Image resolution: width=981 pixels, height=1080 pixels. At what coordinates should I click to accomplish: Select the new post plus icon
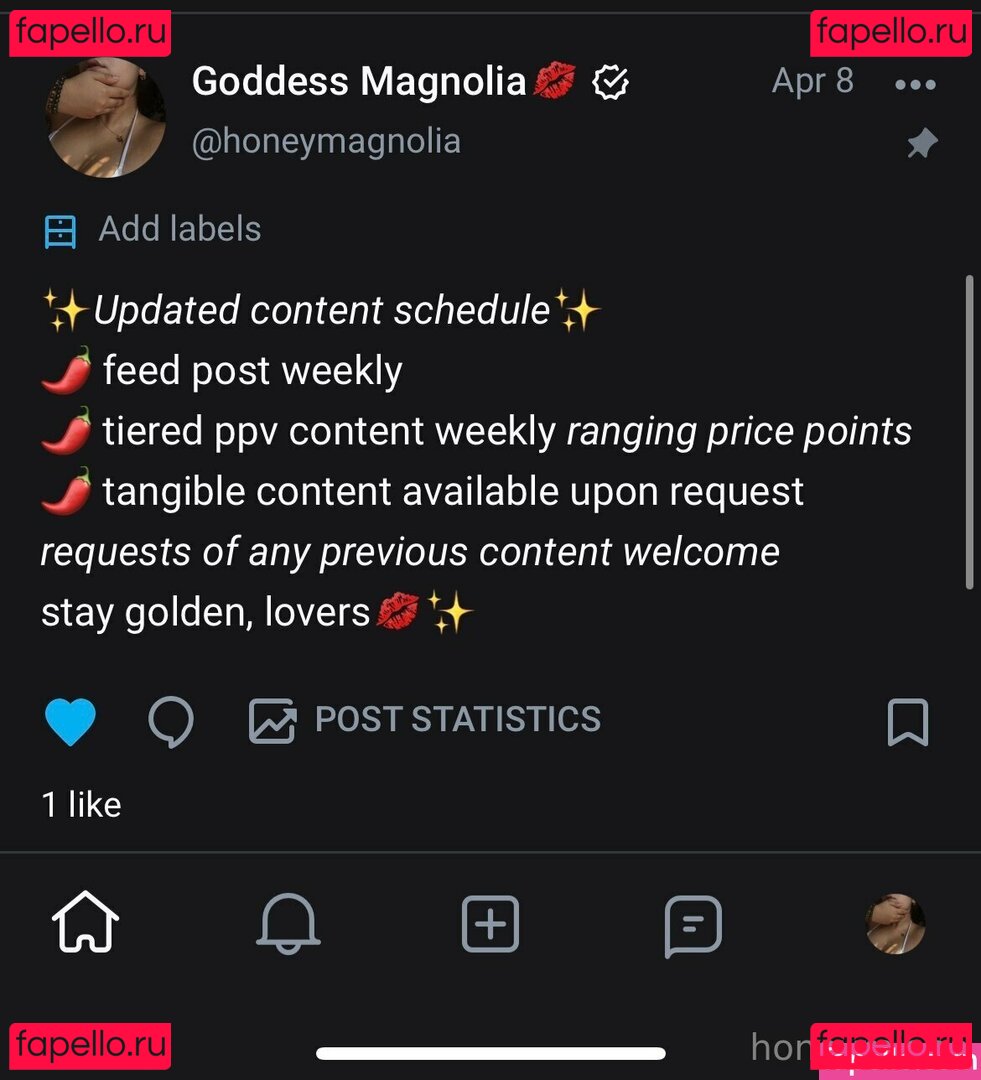click(490, 925)
